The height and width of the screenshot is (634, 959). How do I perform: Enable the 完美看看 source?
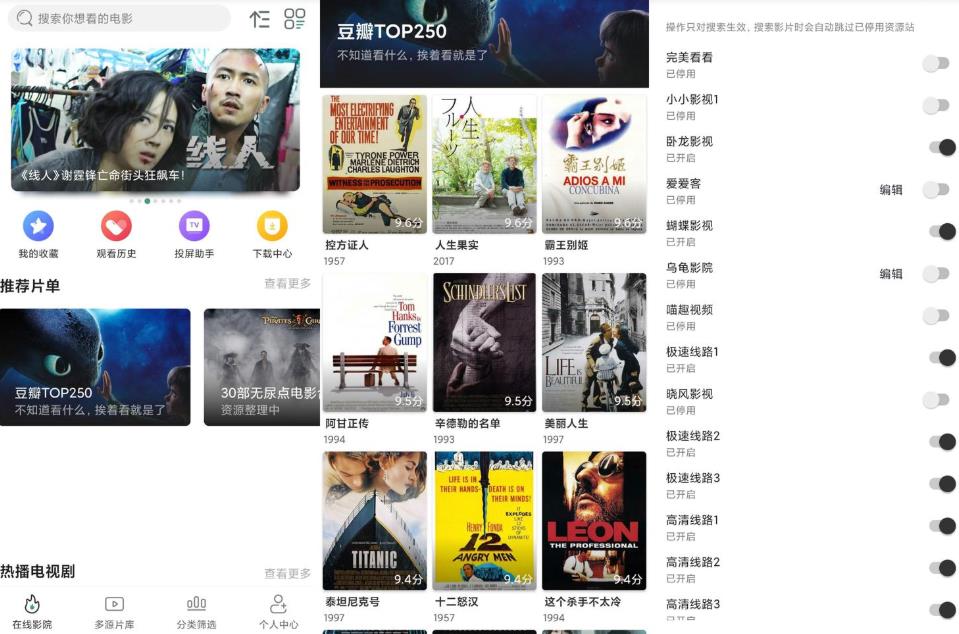[936, 64]
